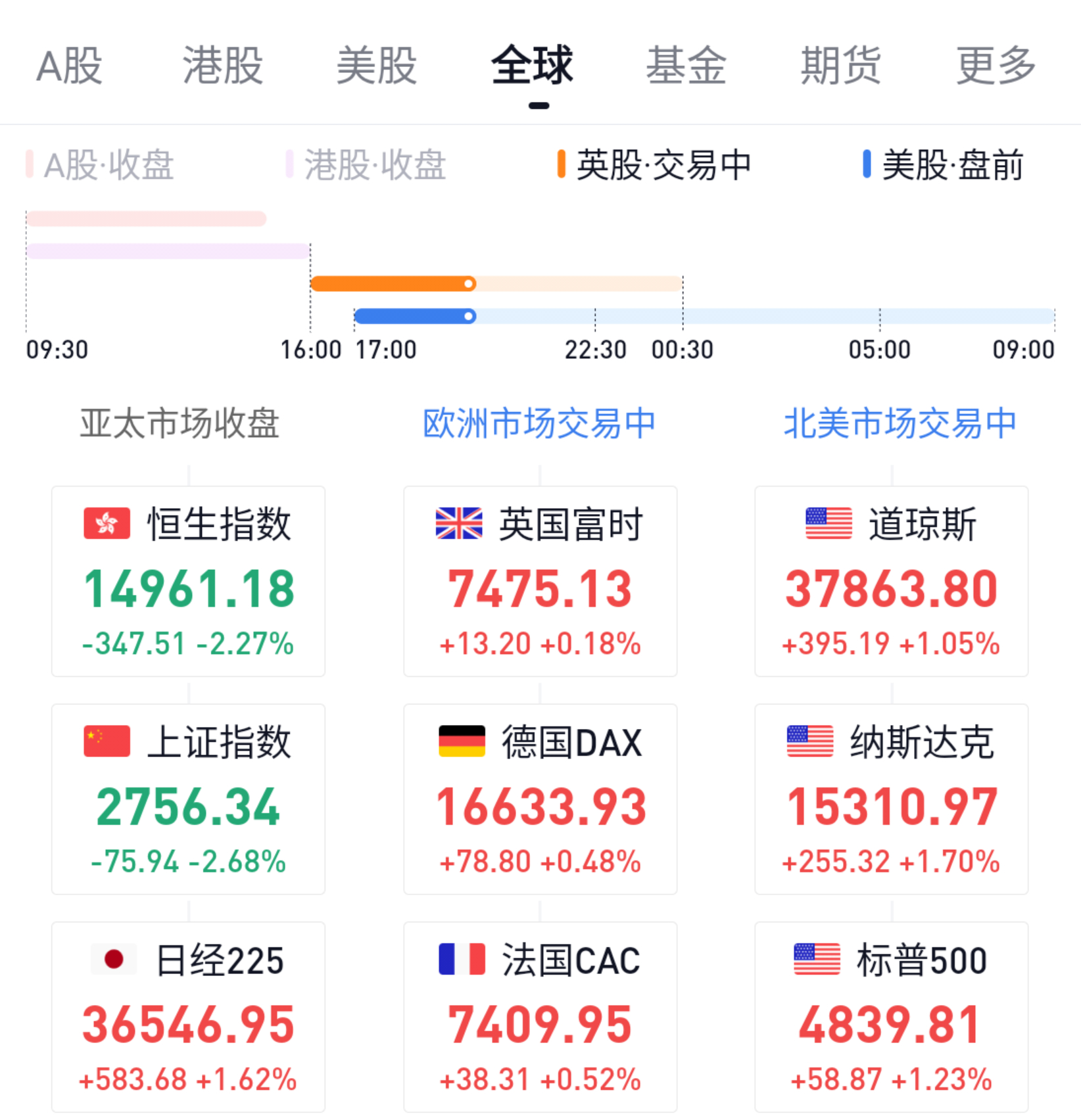
Task: View the 上证指数 index card
Action: coord(188,799)
